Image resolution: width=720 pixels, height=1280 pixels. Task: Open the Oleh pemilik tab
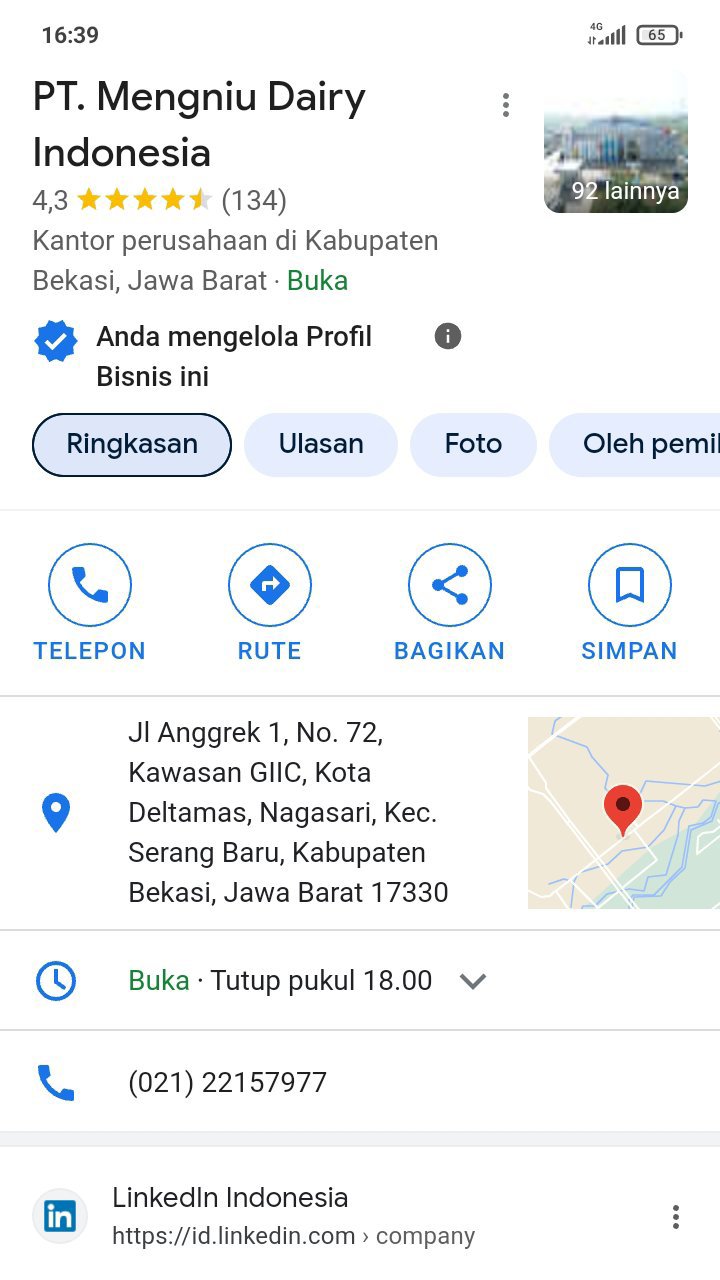[x=640, y=444]
